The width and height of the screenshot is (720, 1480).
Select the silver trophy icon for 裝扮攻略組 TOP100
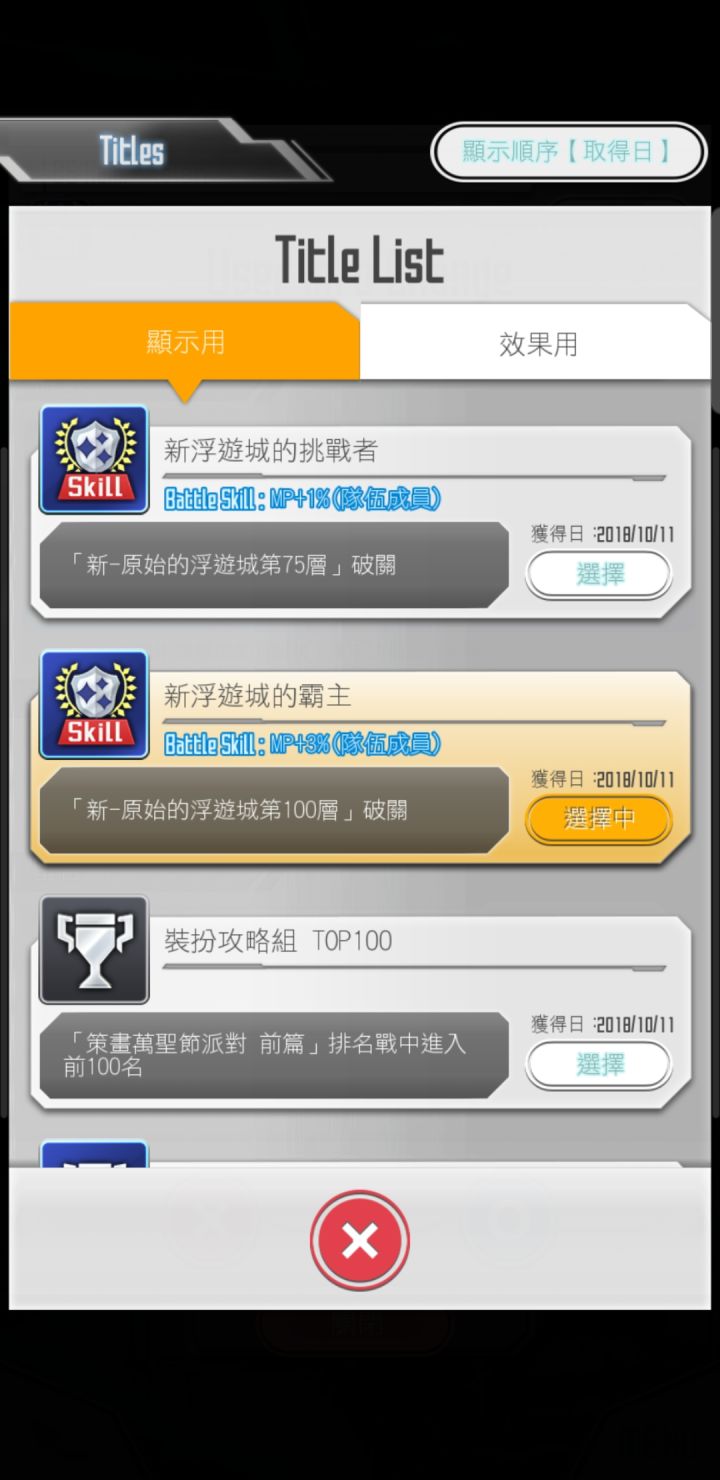click(x=94, y=948)
